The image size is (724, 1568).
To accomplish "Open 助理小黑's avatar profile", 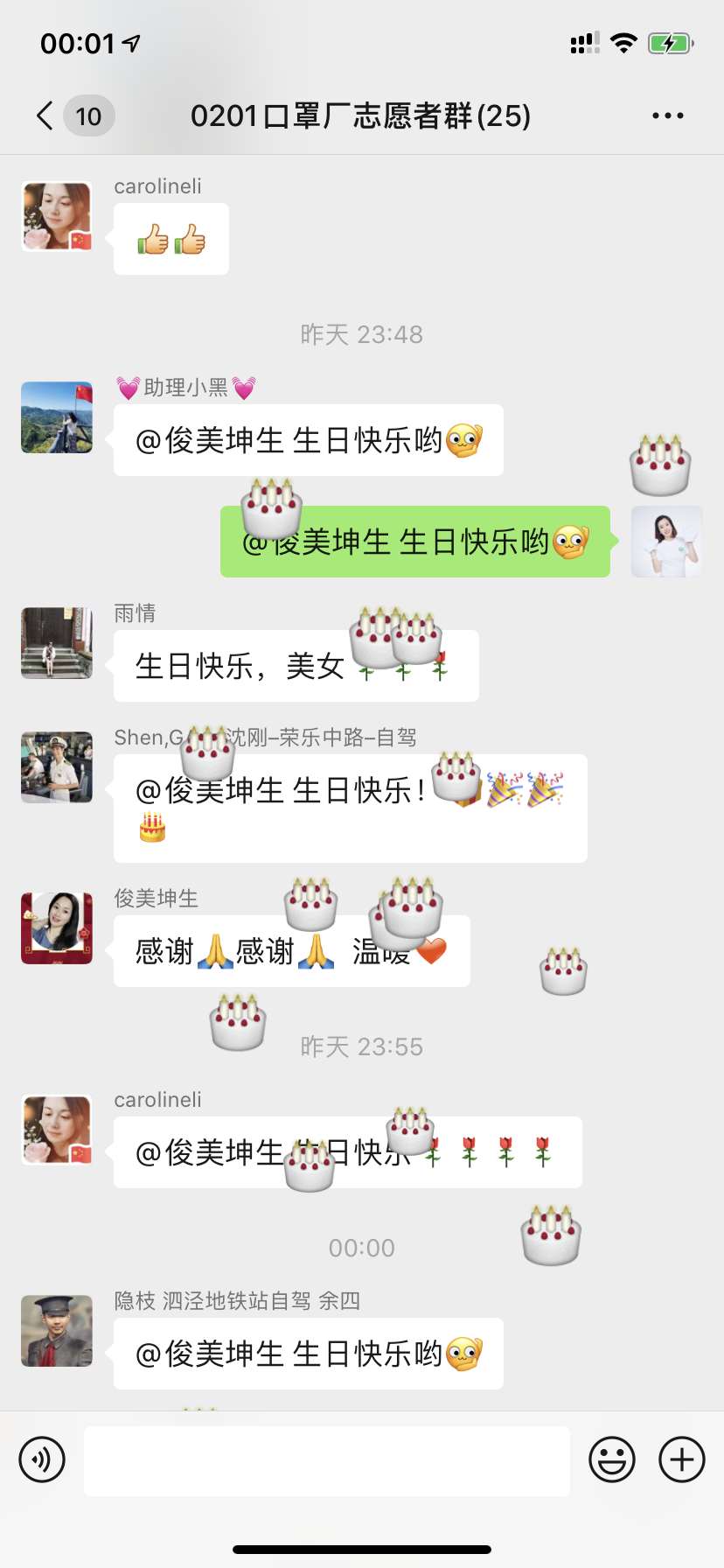I will click(x=57, y=417).
